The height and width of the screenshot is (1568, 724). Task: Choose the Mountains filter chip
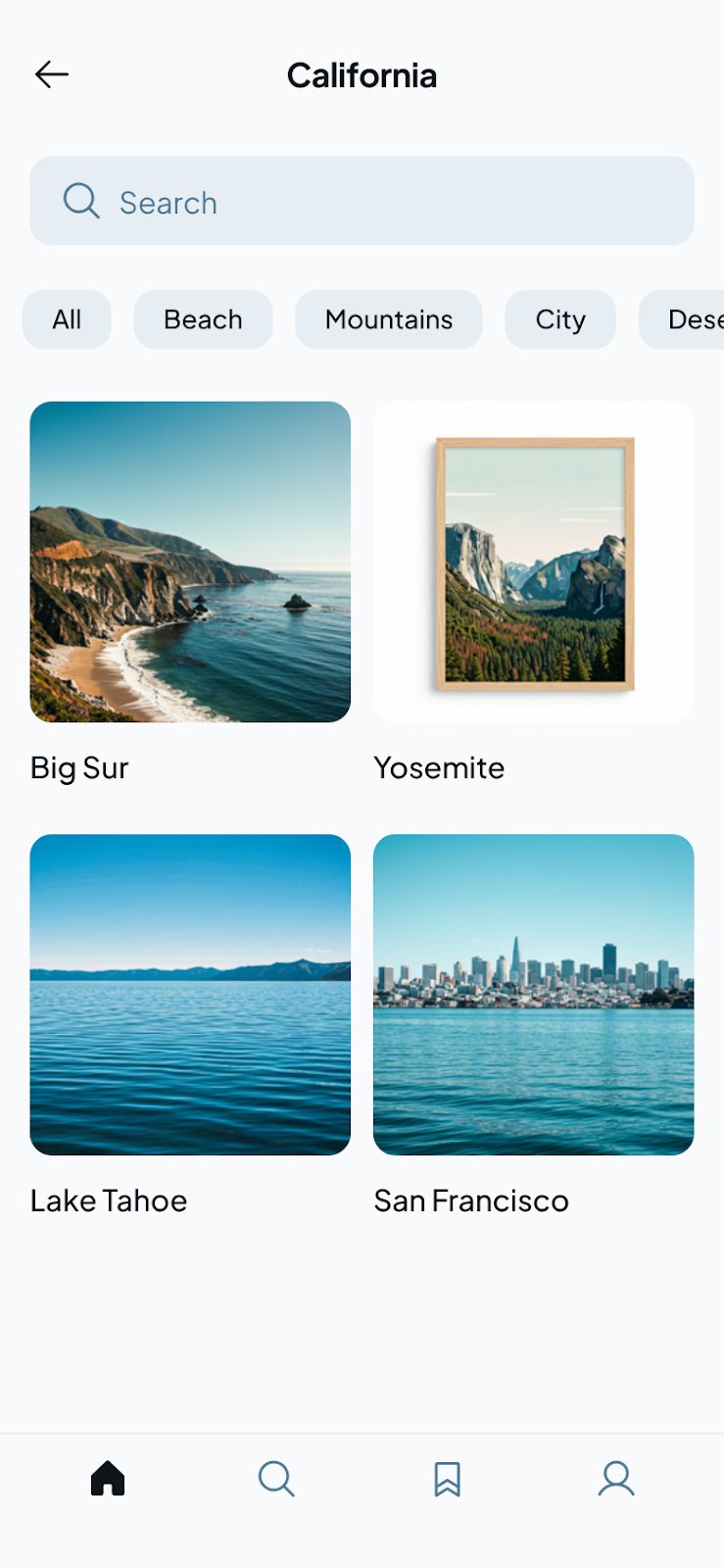point(388,319)
